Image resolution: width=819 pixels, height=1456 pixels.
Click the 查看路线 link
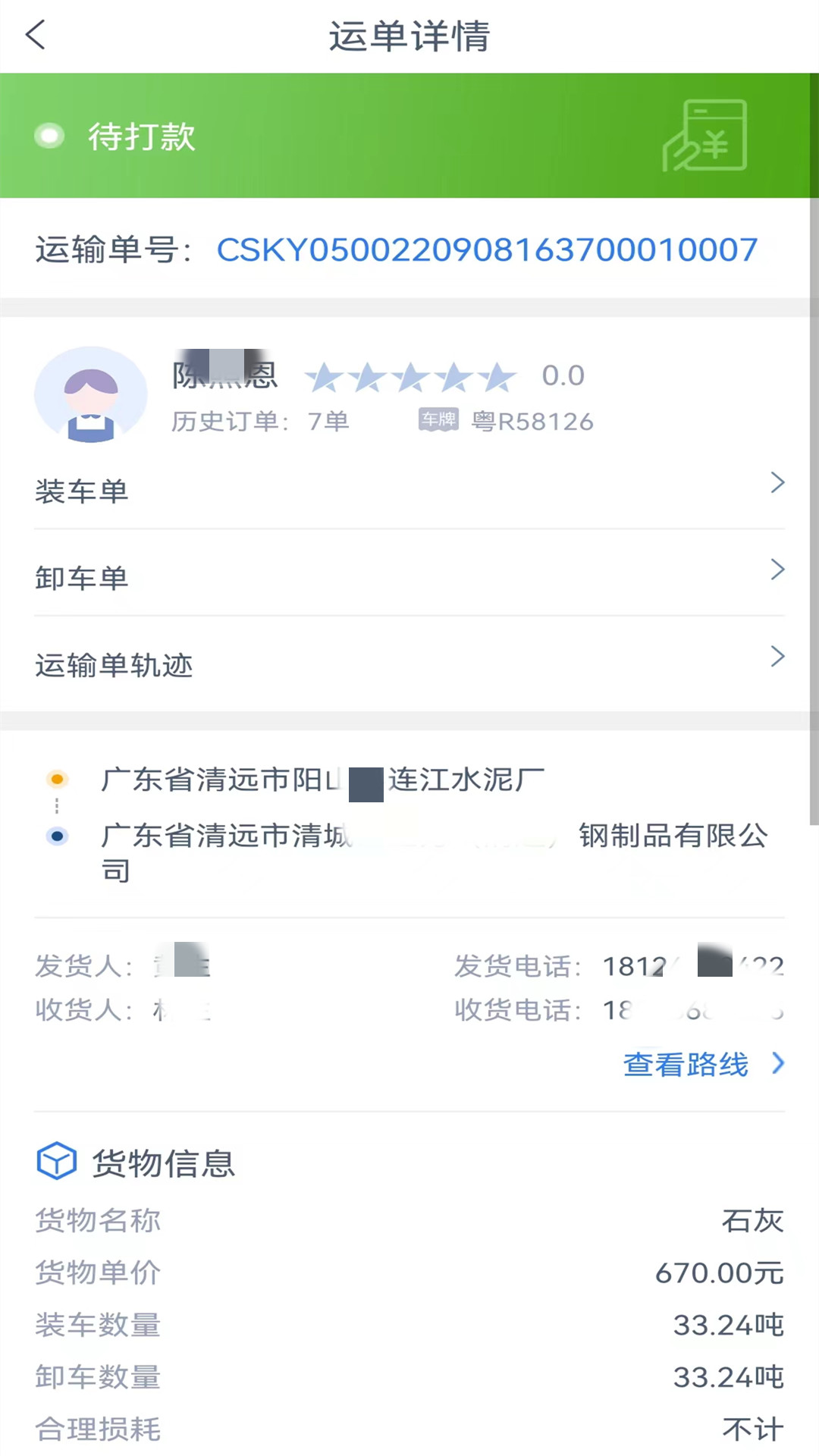pyautogui.click(x=685, y=1065)
